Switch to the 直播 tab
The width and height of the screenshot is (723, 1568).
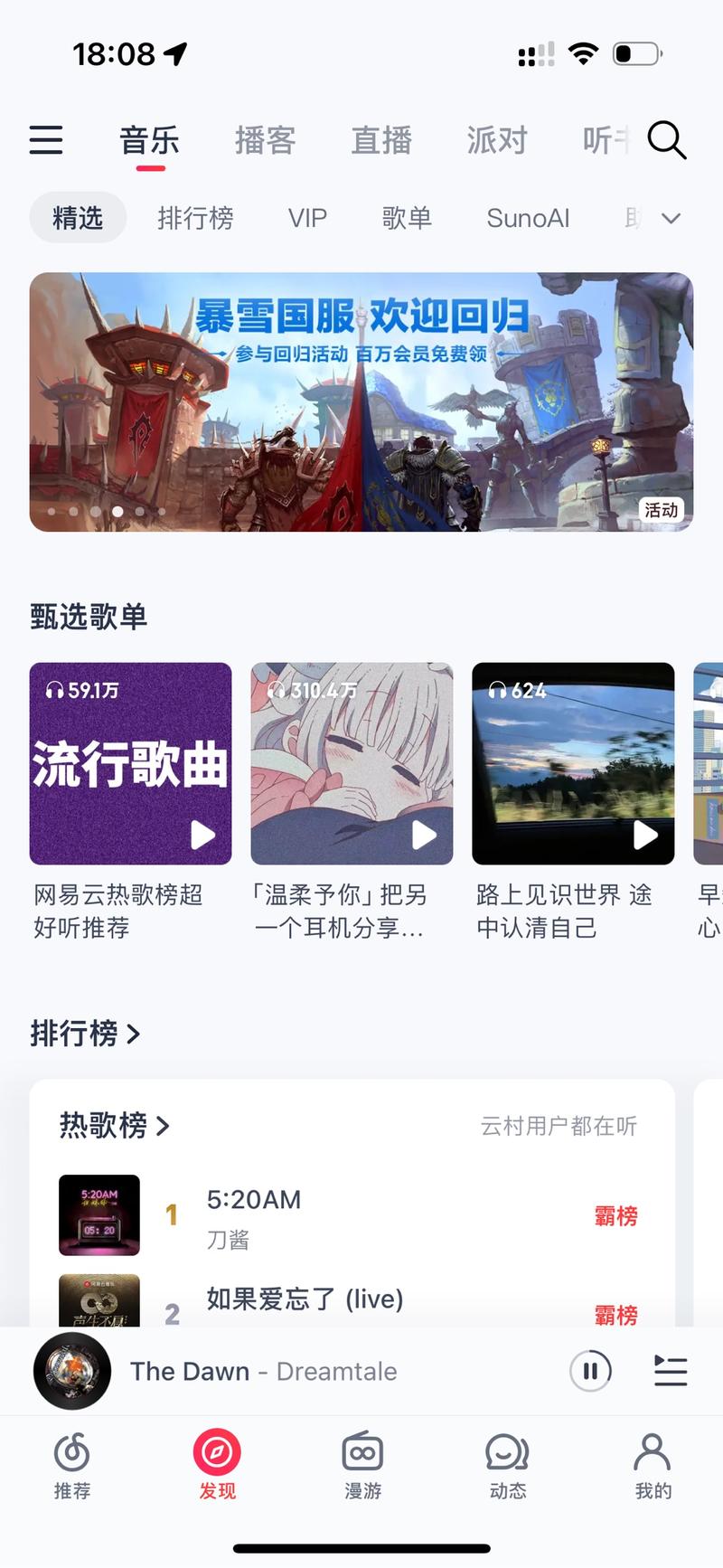coord(380,140)
